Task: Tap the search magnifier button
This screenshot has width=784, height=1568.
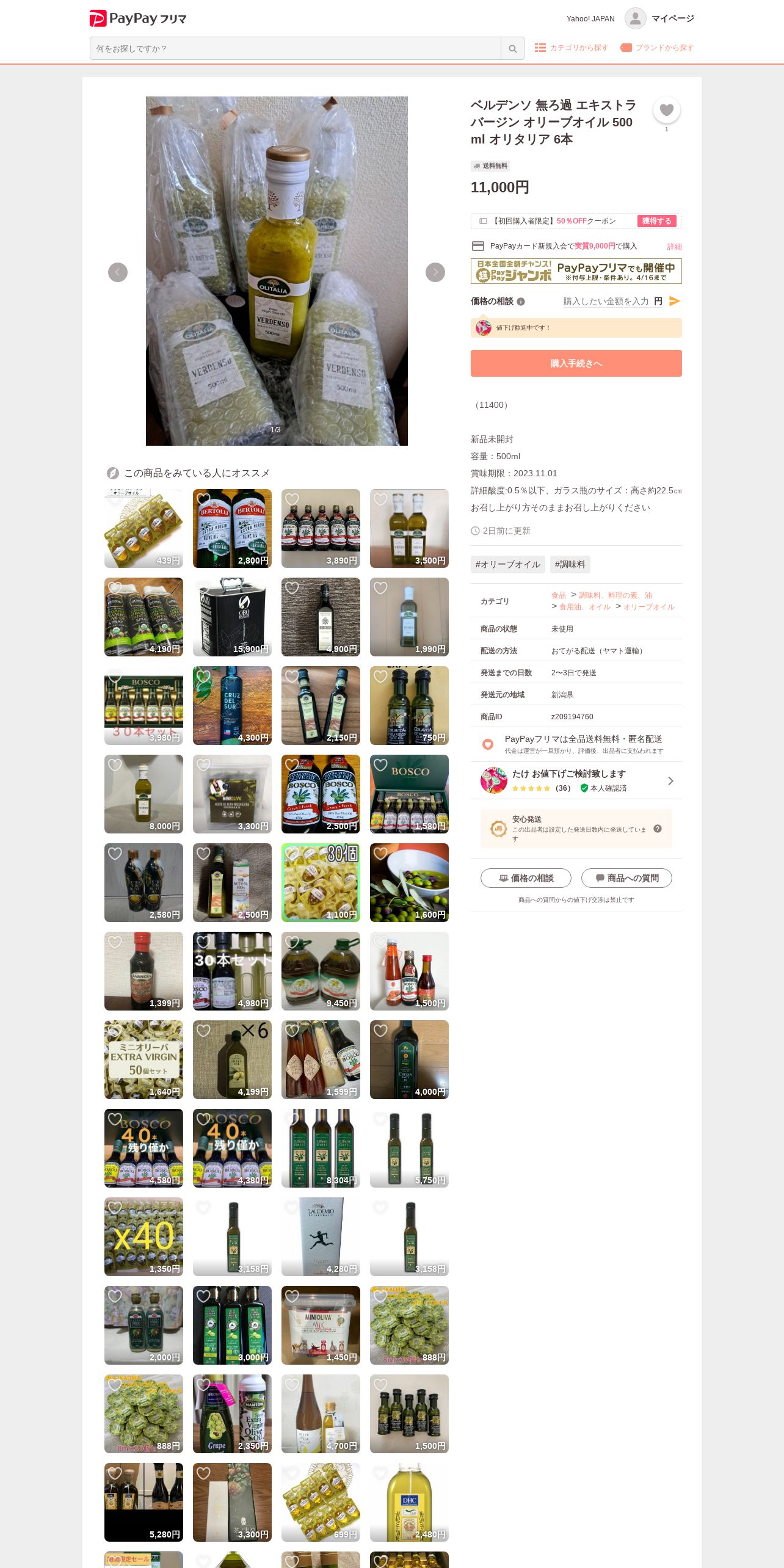Action: pyautogui.click(x=512, y=49)
